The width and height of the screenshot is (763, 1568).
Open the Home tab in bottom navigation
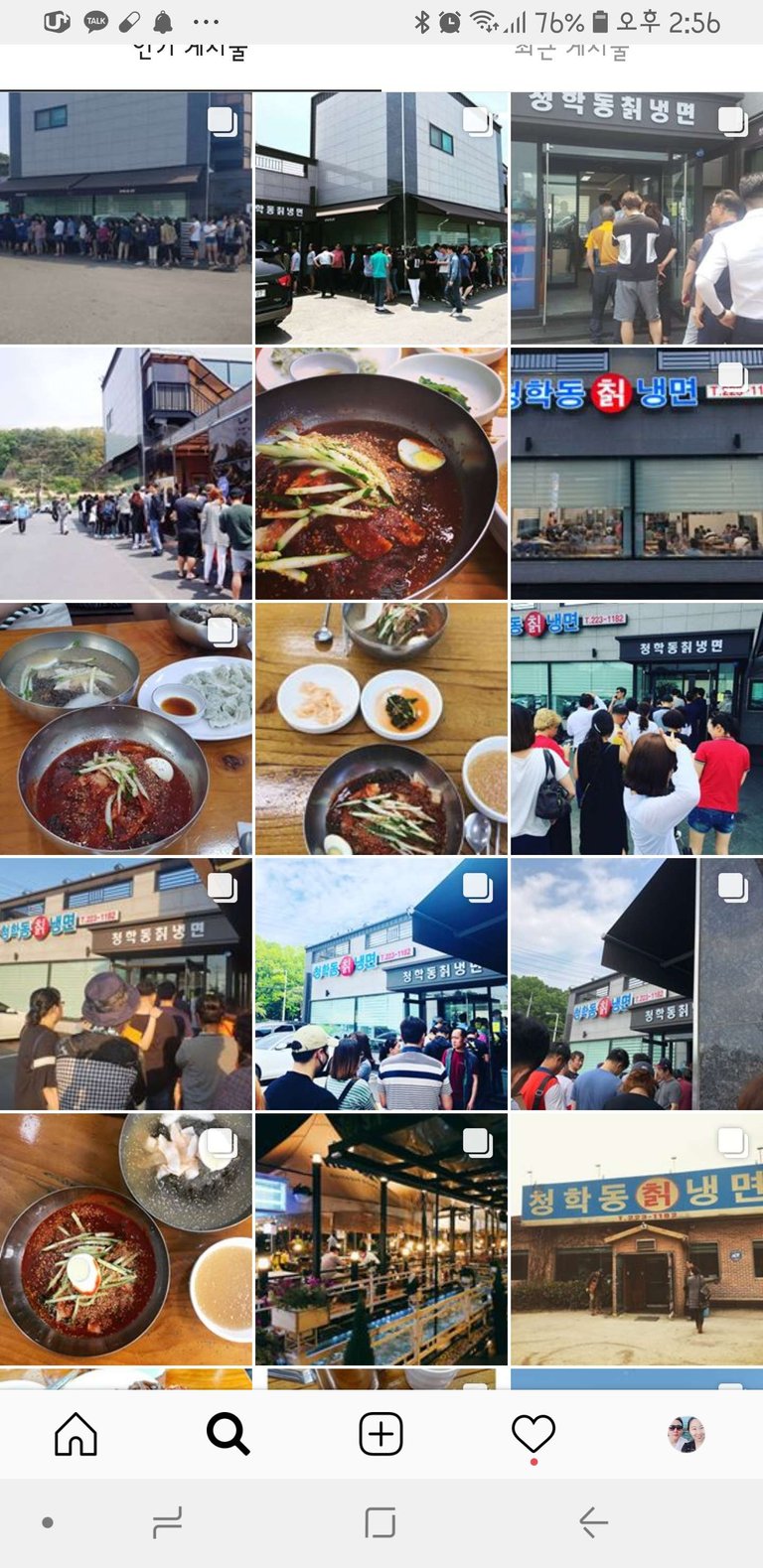pos(76,1434)
